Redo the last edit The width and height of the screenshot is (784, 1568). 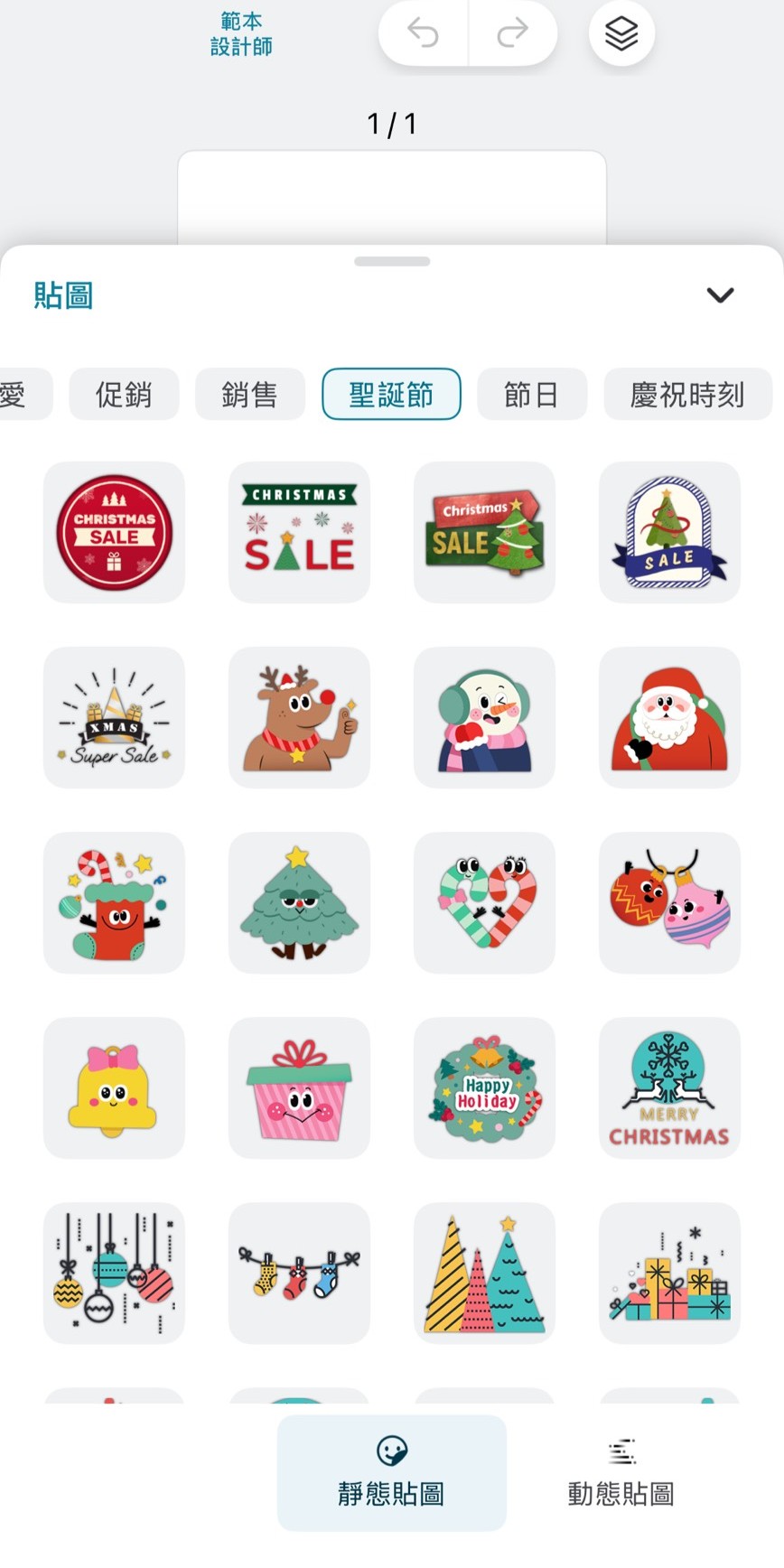[512, 33]
